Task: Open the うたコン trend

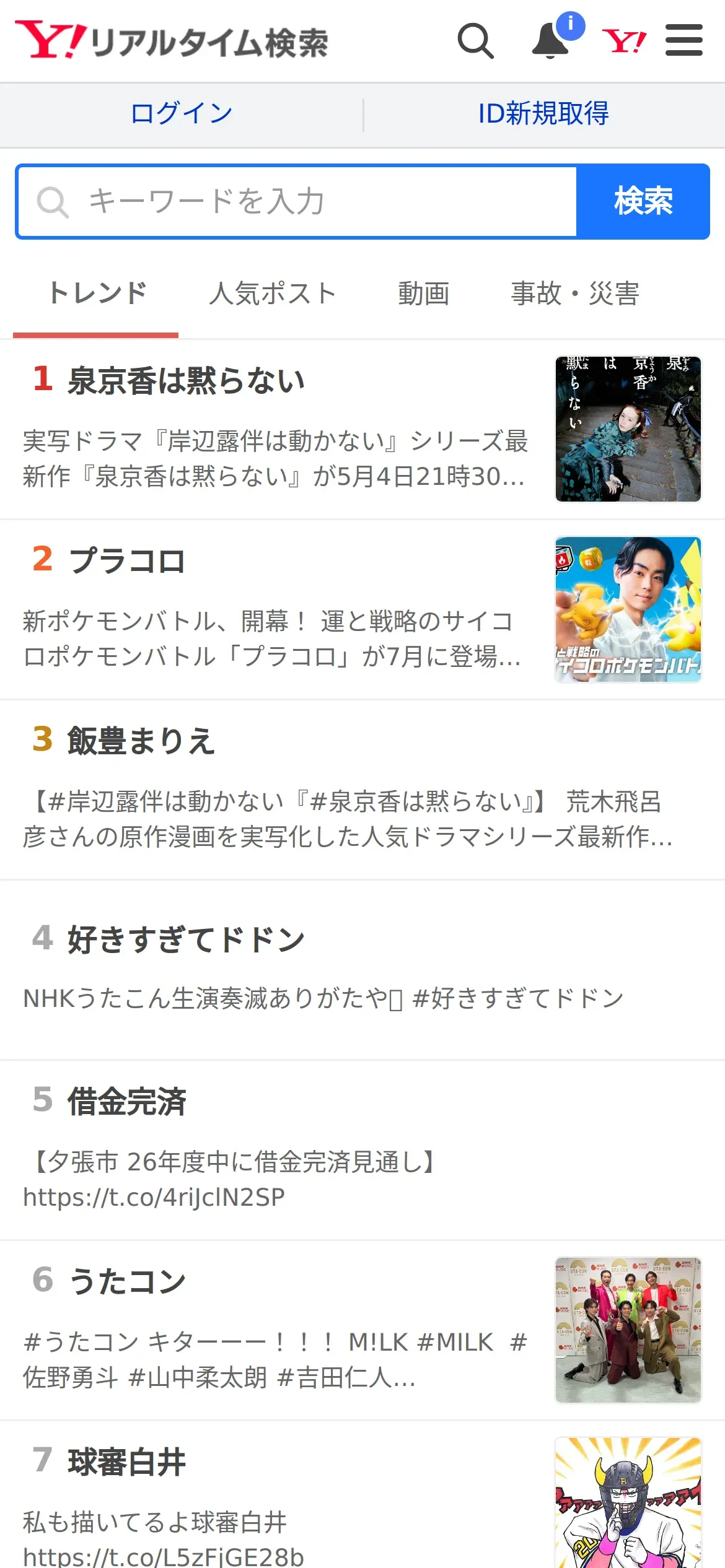Action: pyautogui.click(x=127, y=1281)
